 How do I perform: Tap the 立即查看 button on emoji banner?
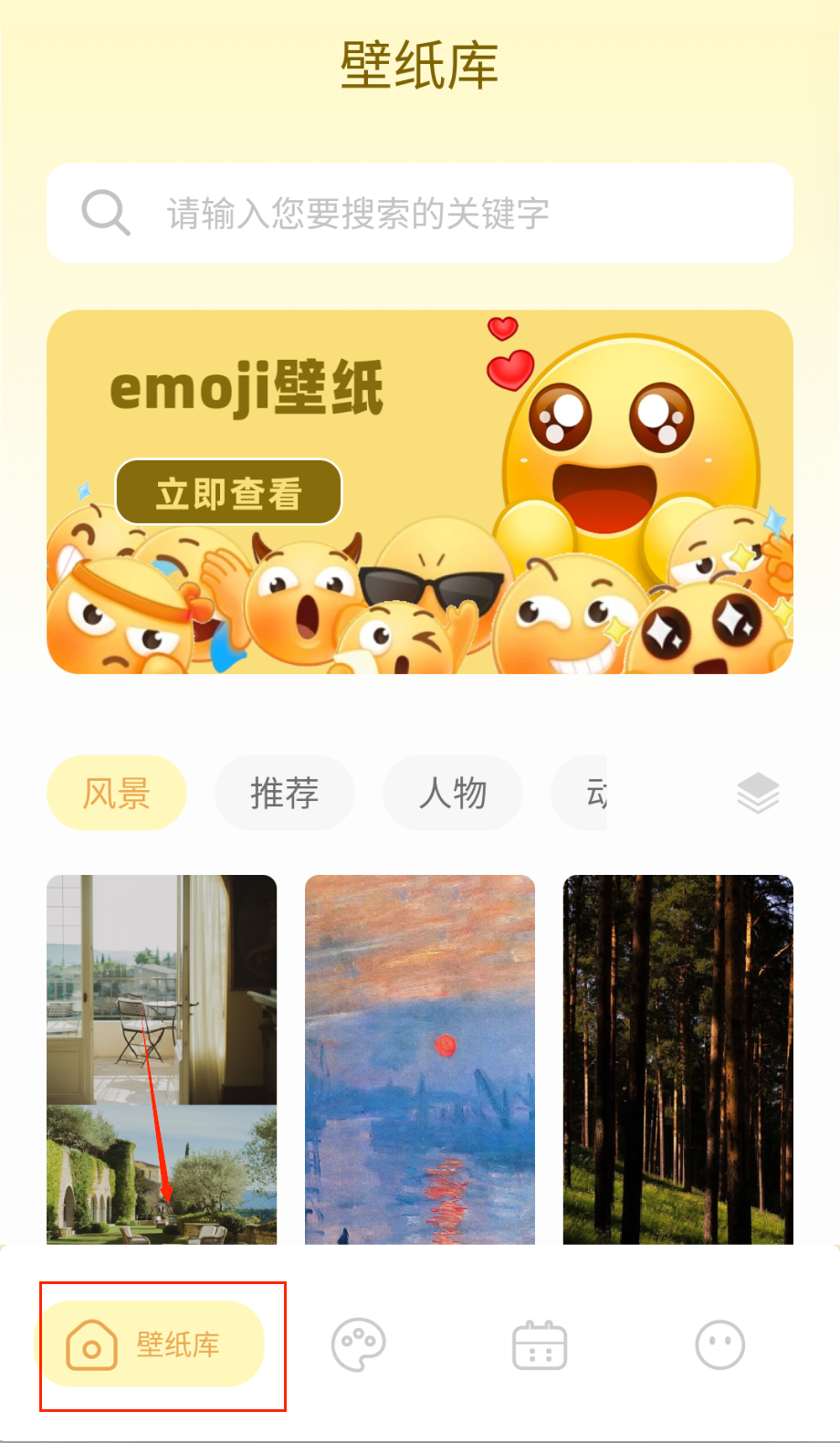click(228, 492)
